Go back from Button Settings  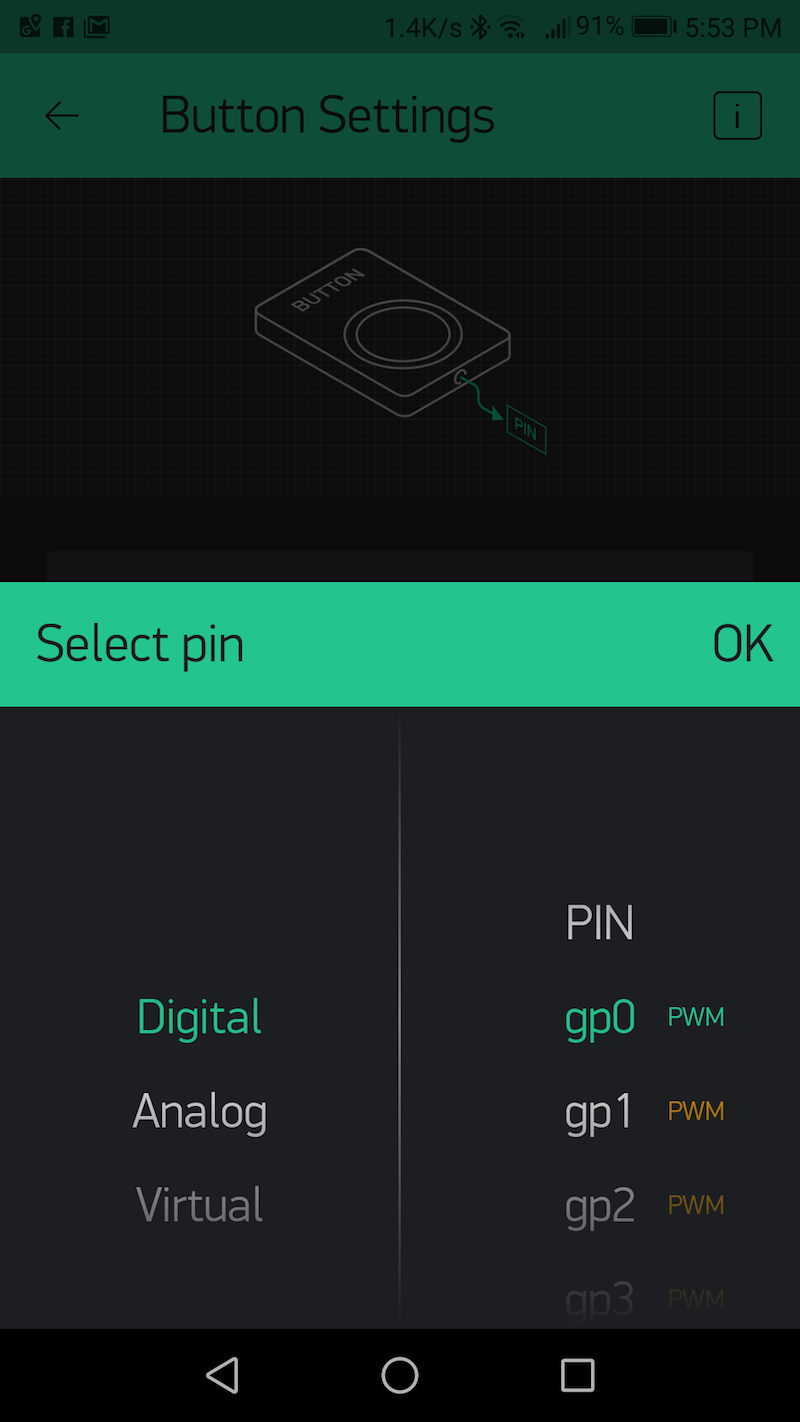62,116
